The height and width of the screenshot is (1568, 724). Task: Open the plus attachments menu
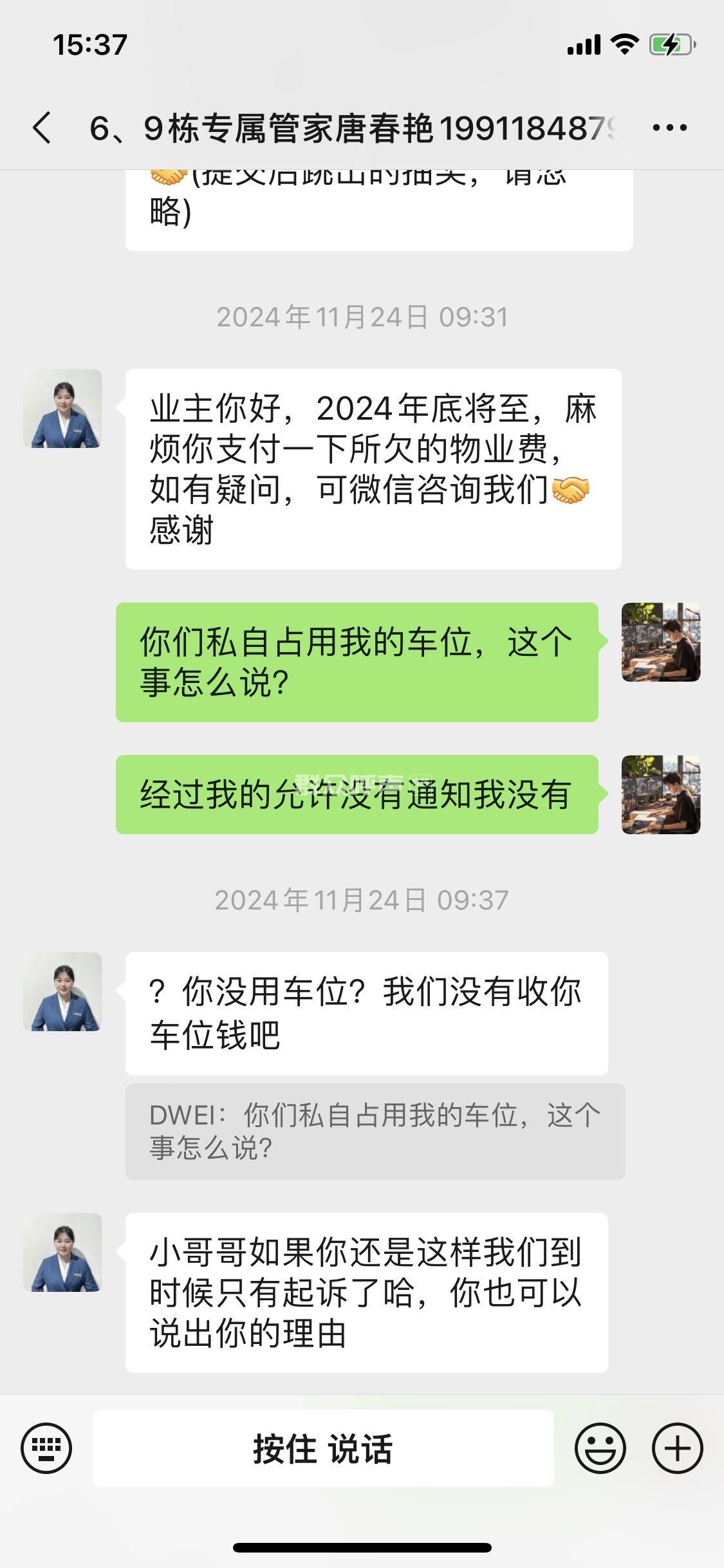tap(677, 1448)
